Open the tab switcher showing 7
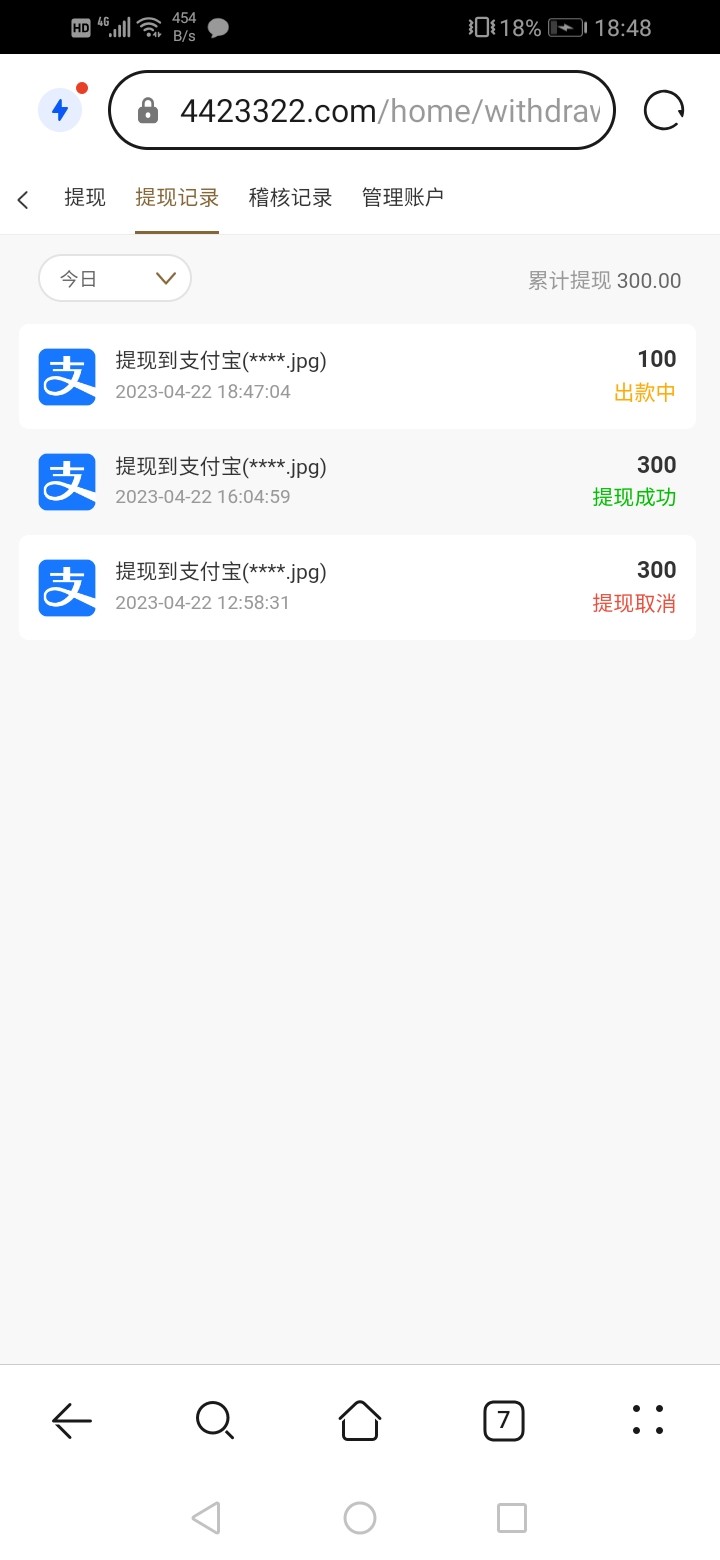The height and width of the screenshot is (1560, 720). click(x=503, y=1419)
